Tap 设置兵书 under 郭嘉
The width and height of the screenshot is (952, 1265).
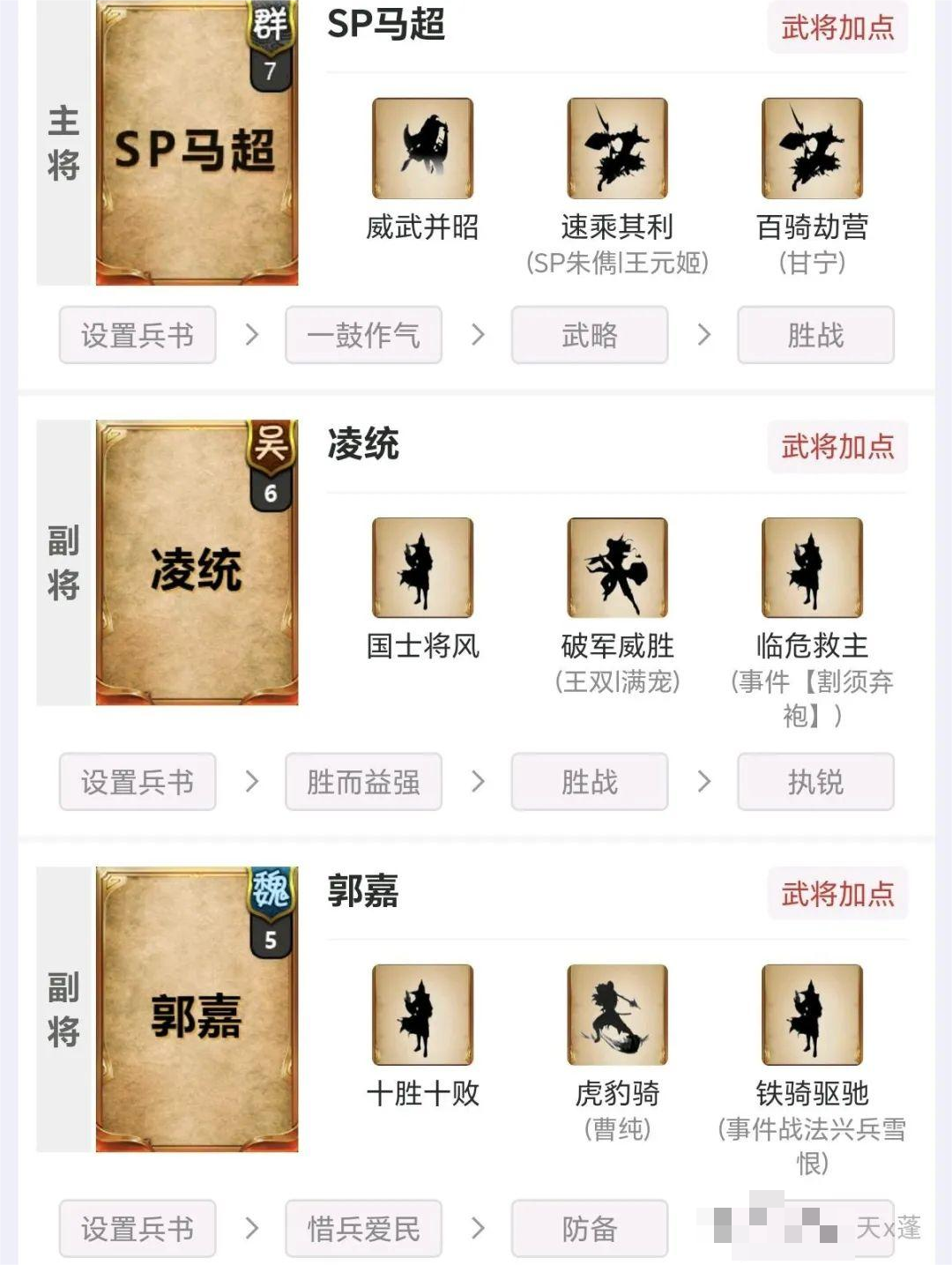point(138,1228)
